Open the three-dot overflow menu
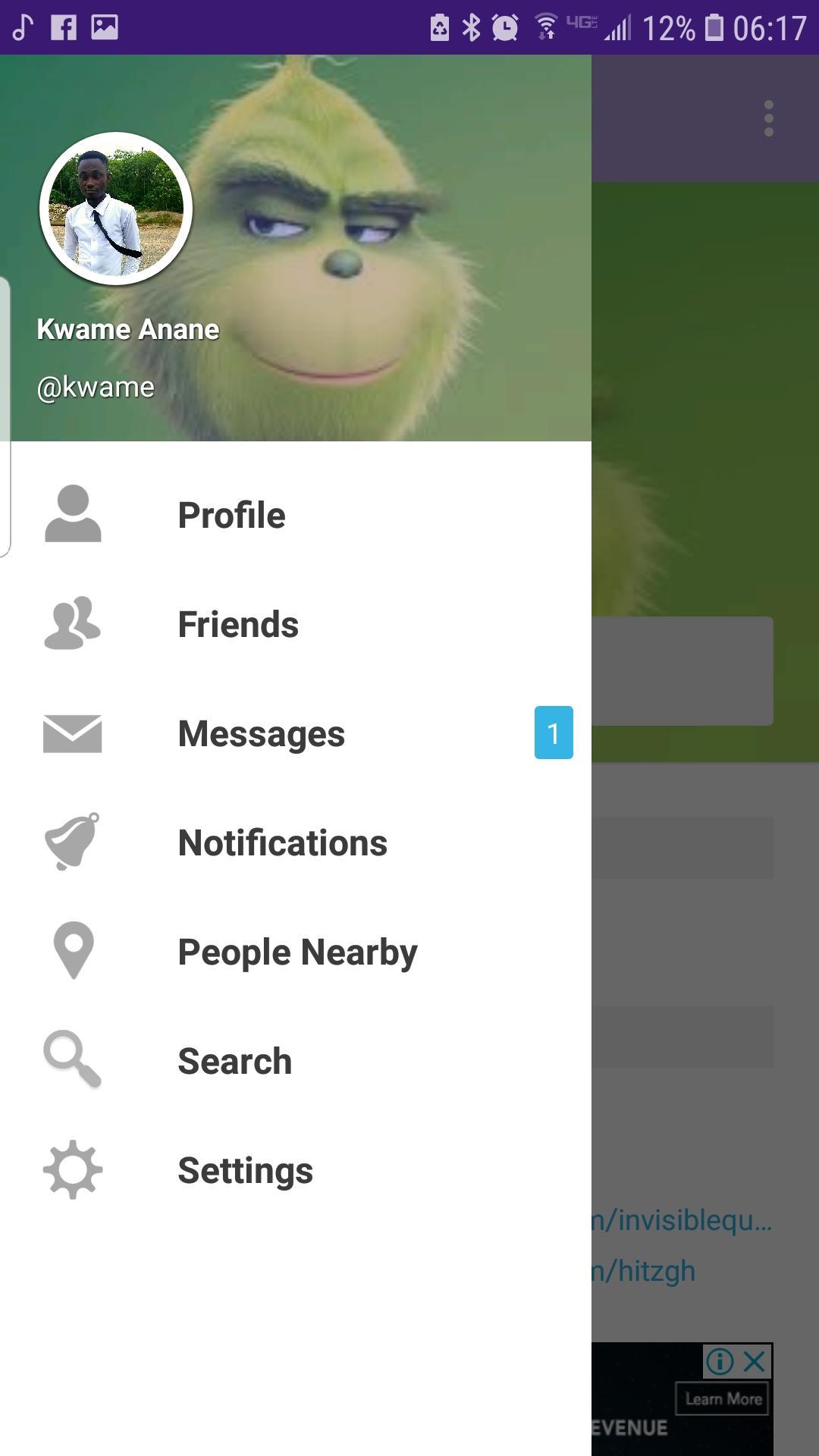 pos(768,118)
